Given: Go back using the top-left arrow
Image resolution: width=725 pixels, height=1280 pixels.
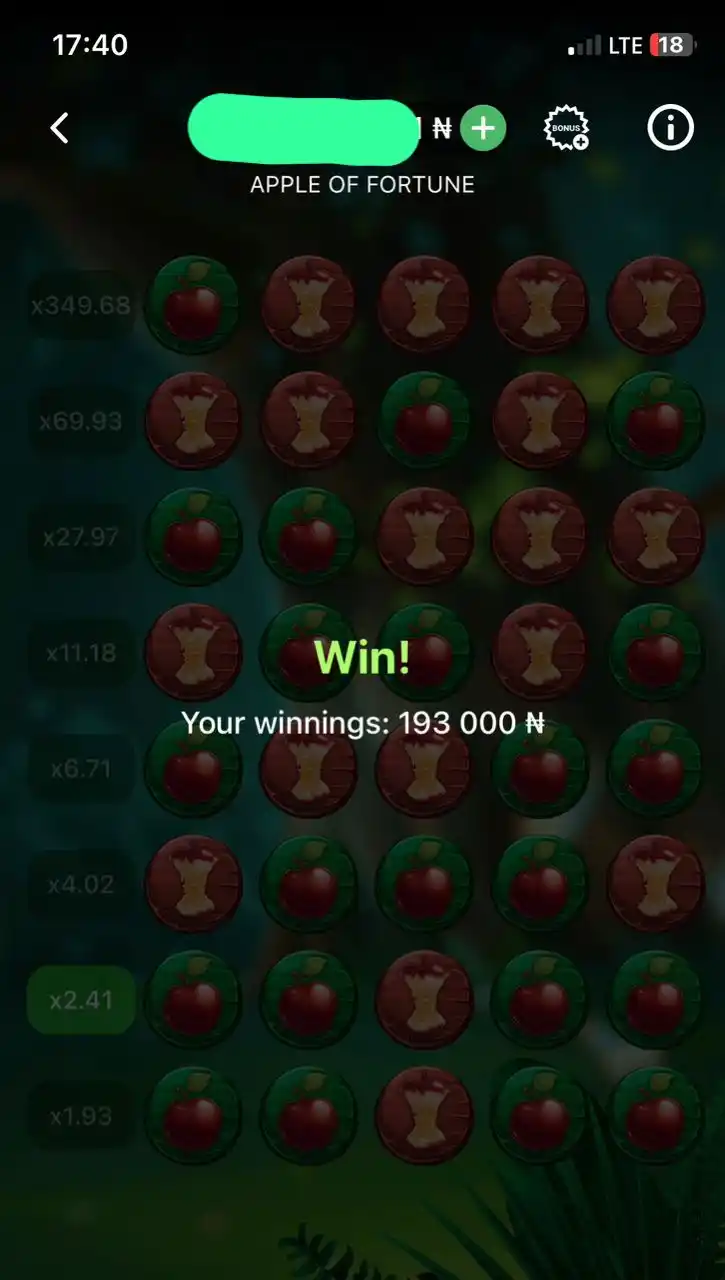Looking at the screenshot, I should (60, 128).
